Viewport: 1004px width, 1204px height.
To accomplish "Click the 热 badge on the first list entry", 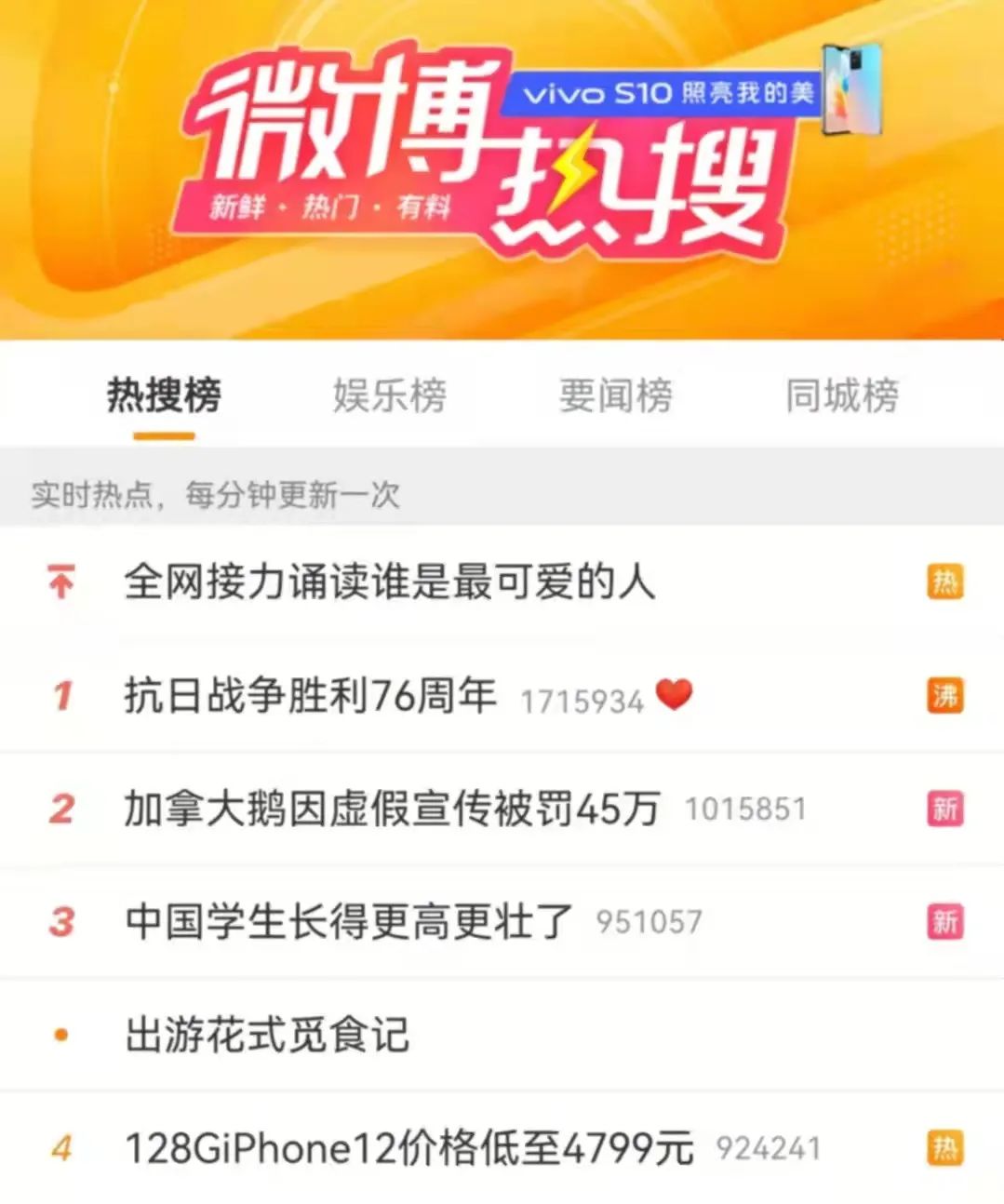I will tap(946, 582).
